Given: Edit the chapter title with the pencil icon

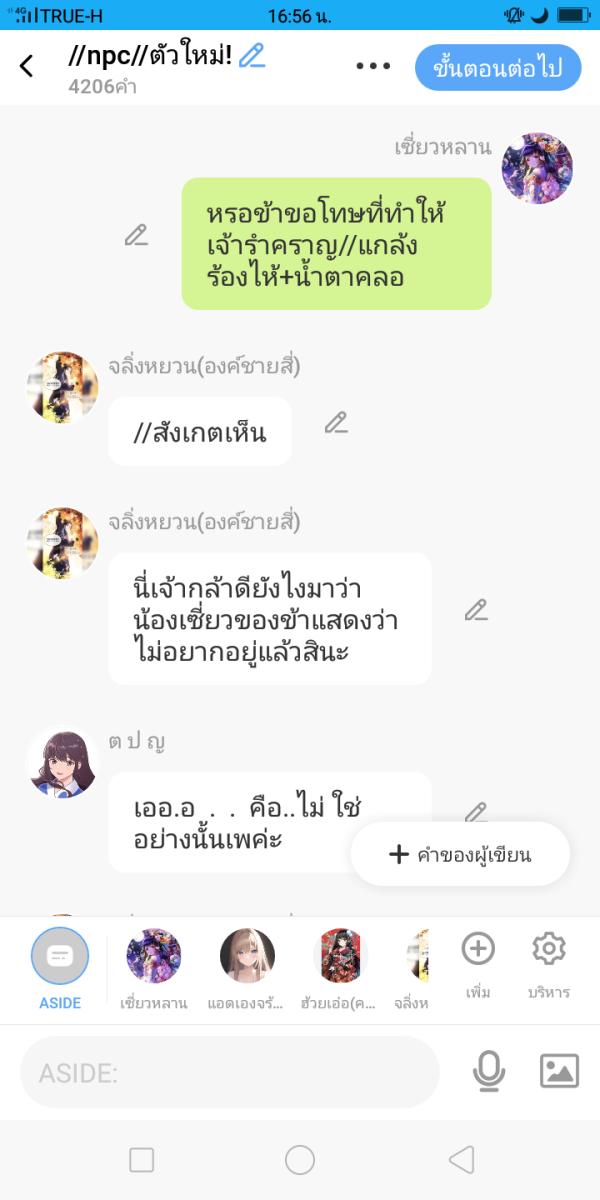Looking at the screenshot, I should pyautogui.click(x=252, y=56).
